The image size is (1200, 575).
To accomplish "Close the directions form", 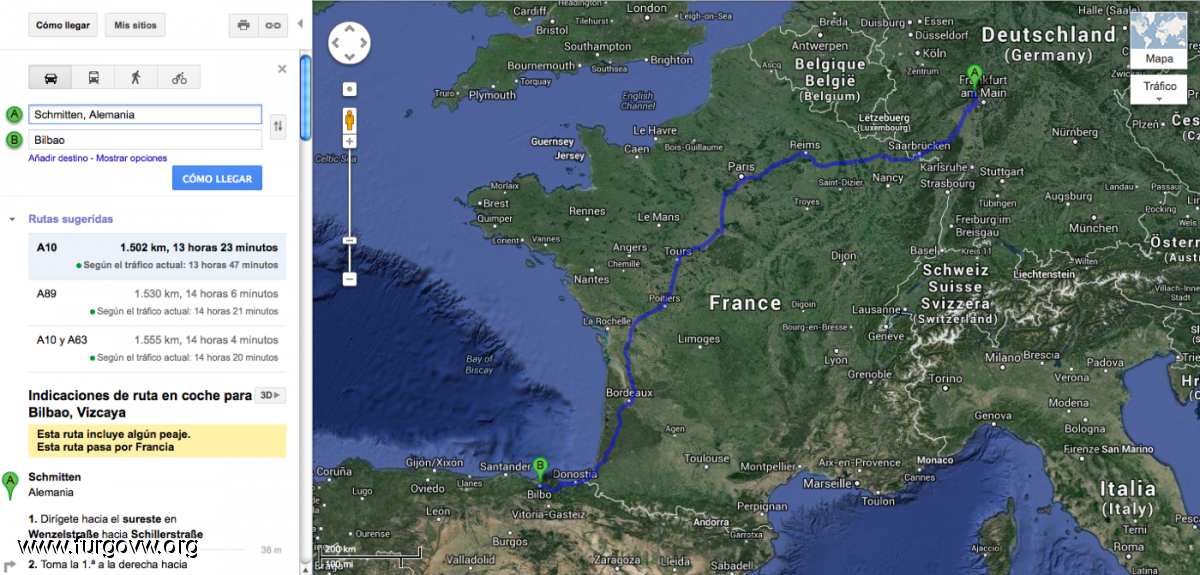I will pyautogui.click(x=282, y=69).
